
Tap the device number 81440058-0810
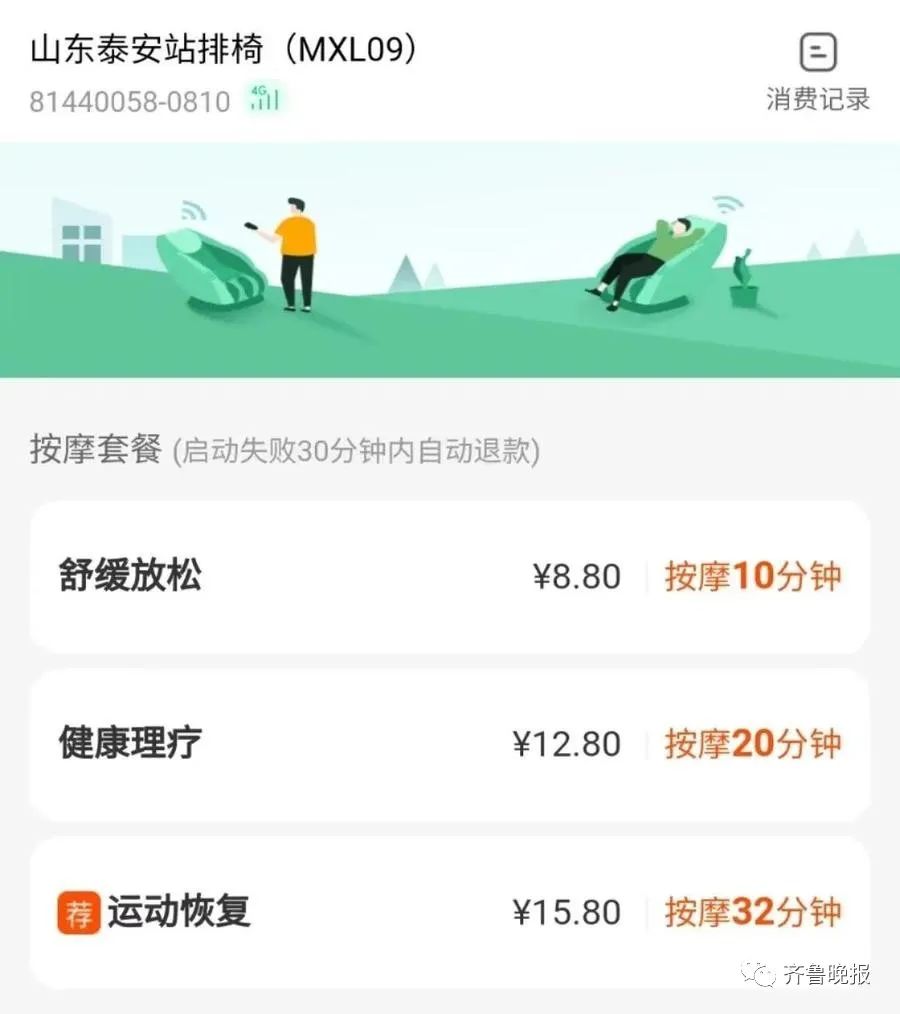click(x=129, y=101)
